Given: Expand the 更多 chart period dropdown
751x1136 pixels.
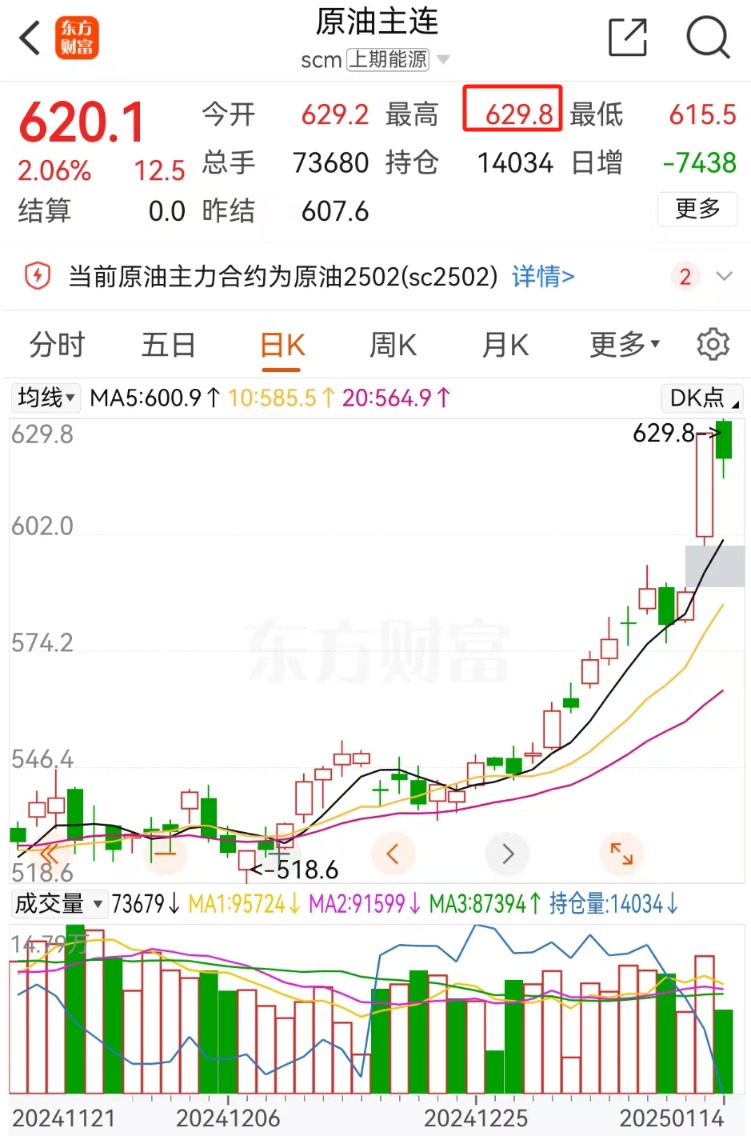Looking at the screenshot, I should pos(623,344).
